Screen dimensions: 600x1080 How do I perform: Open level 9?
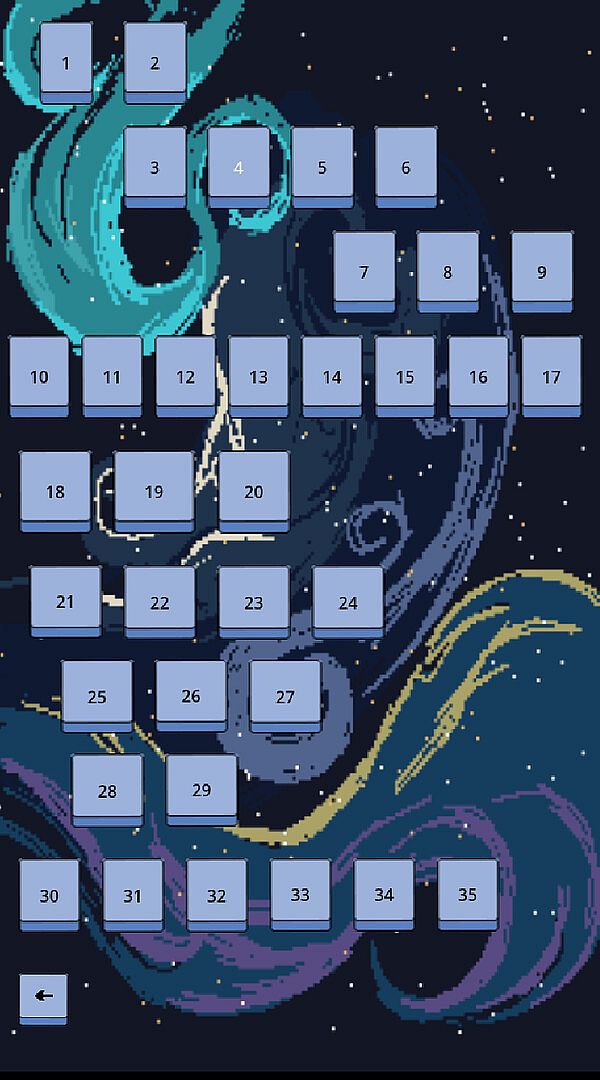tap(541, 271)
